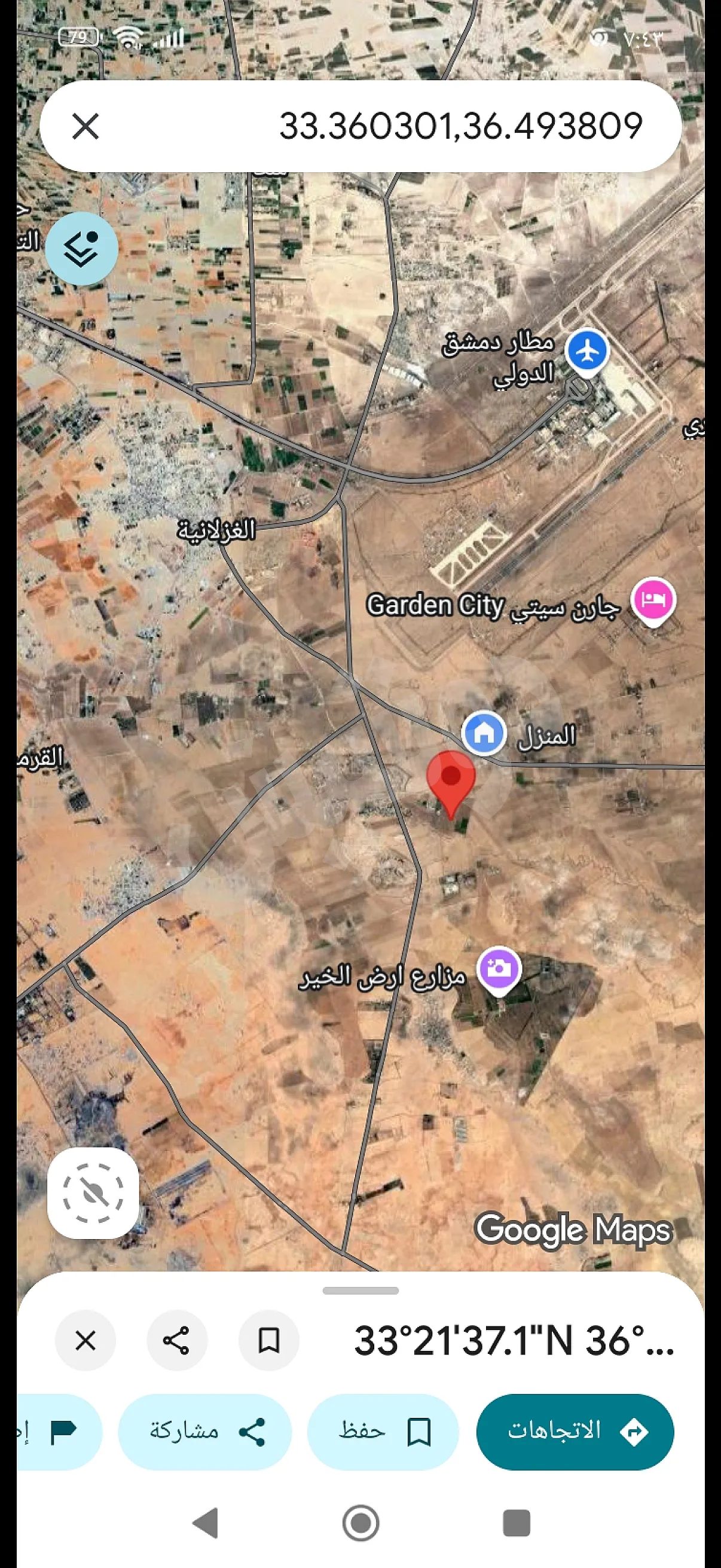Screen dimensions: 721x1568
Task: Select the home place marker
Action: 484,733
